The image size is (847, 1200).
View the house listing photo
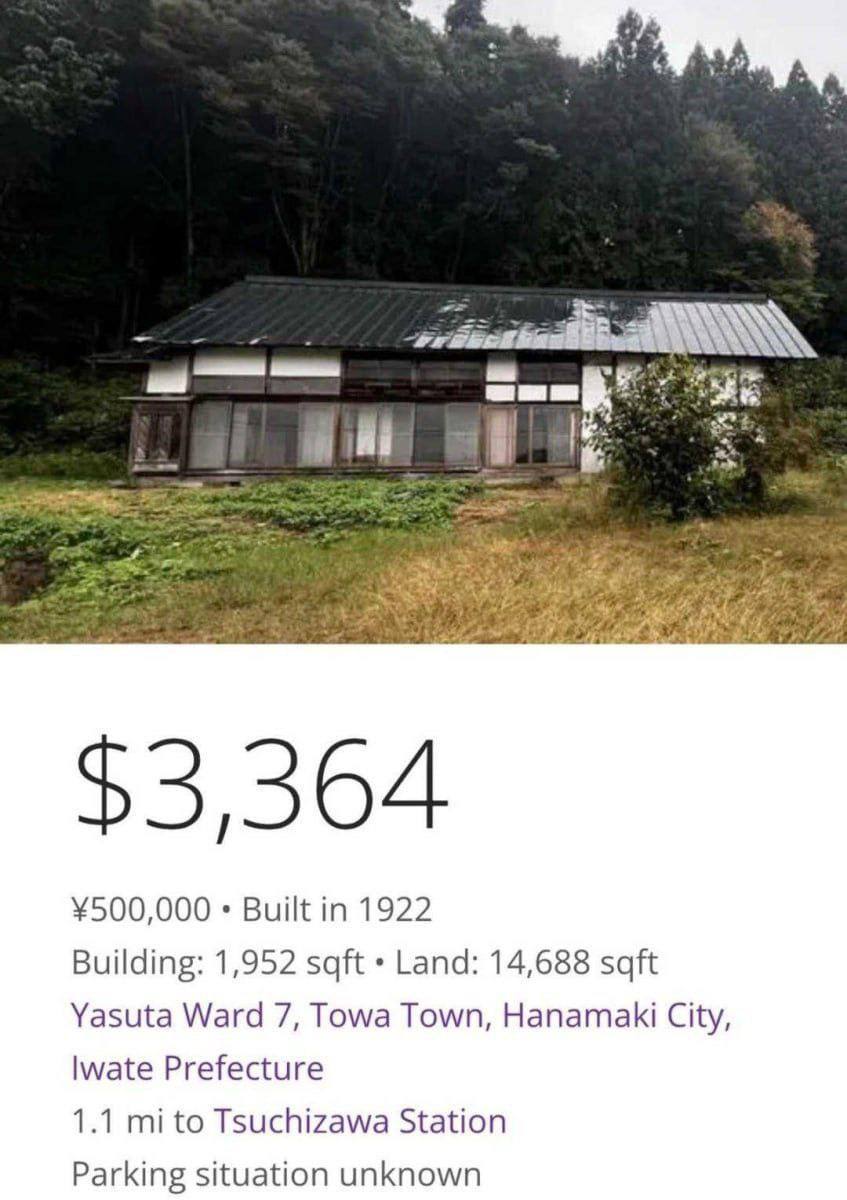tap(423, 321)
